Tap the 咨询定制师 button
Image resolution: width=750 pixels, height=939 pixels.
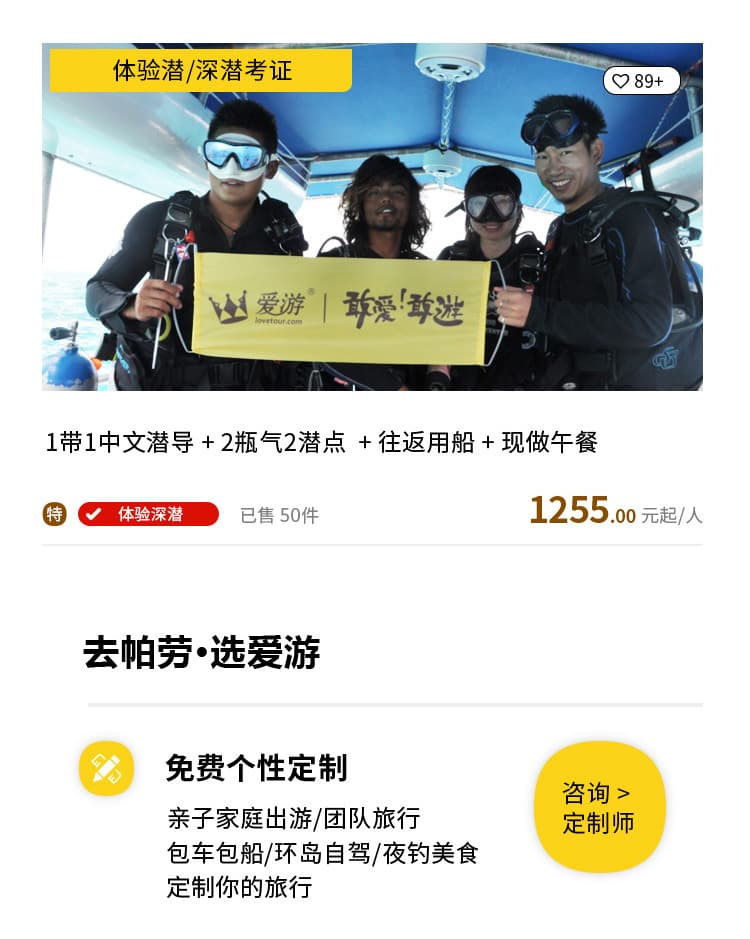tap(599, 807)
